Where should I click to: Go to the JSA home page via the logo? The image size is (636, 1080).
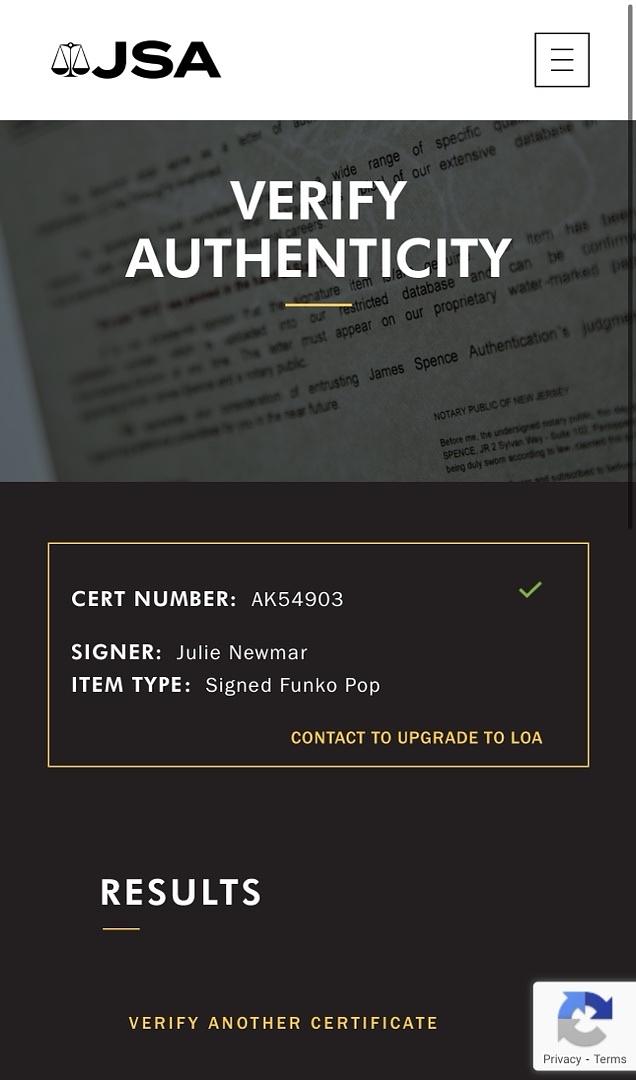[136, 60]
